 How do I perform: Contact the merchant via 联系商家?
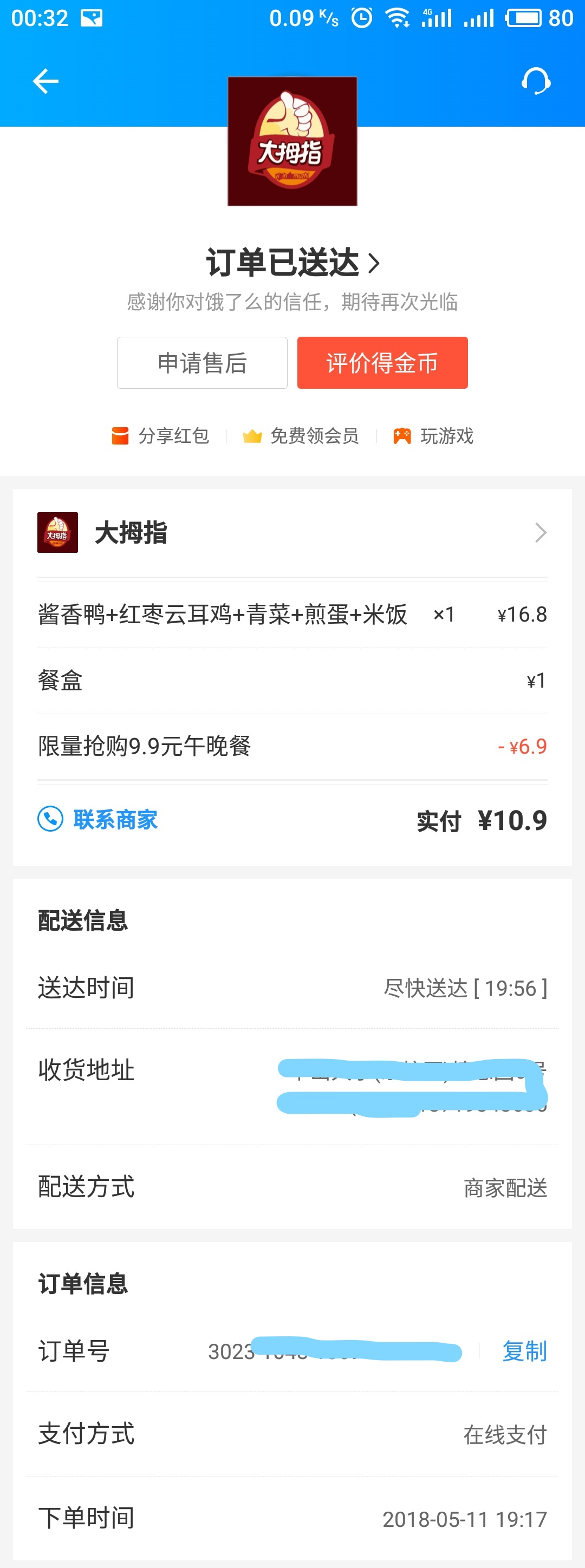point(99,819)
